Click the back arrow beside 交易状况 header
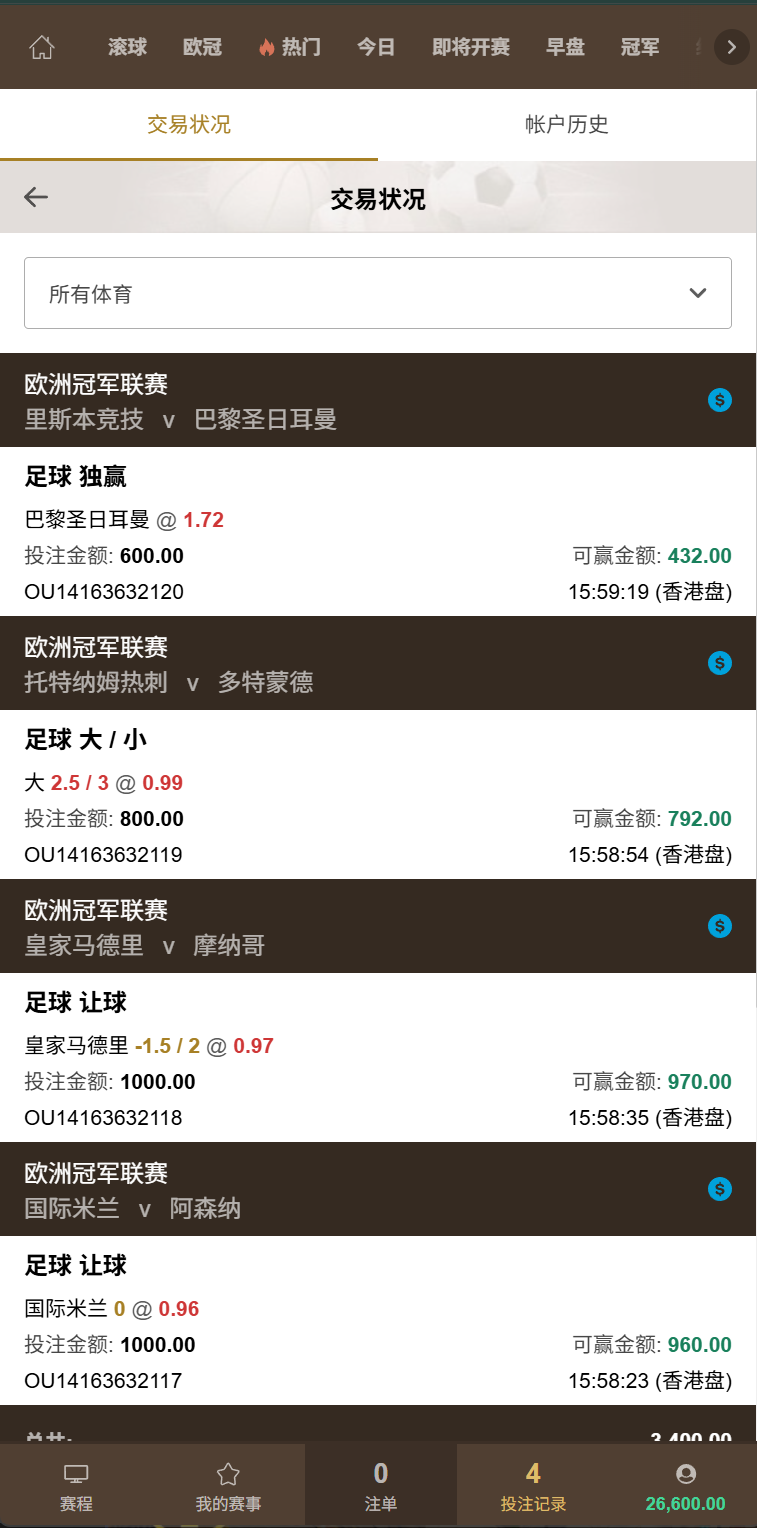757x1528 pixels. point(36,197)
